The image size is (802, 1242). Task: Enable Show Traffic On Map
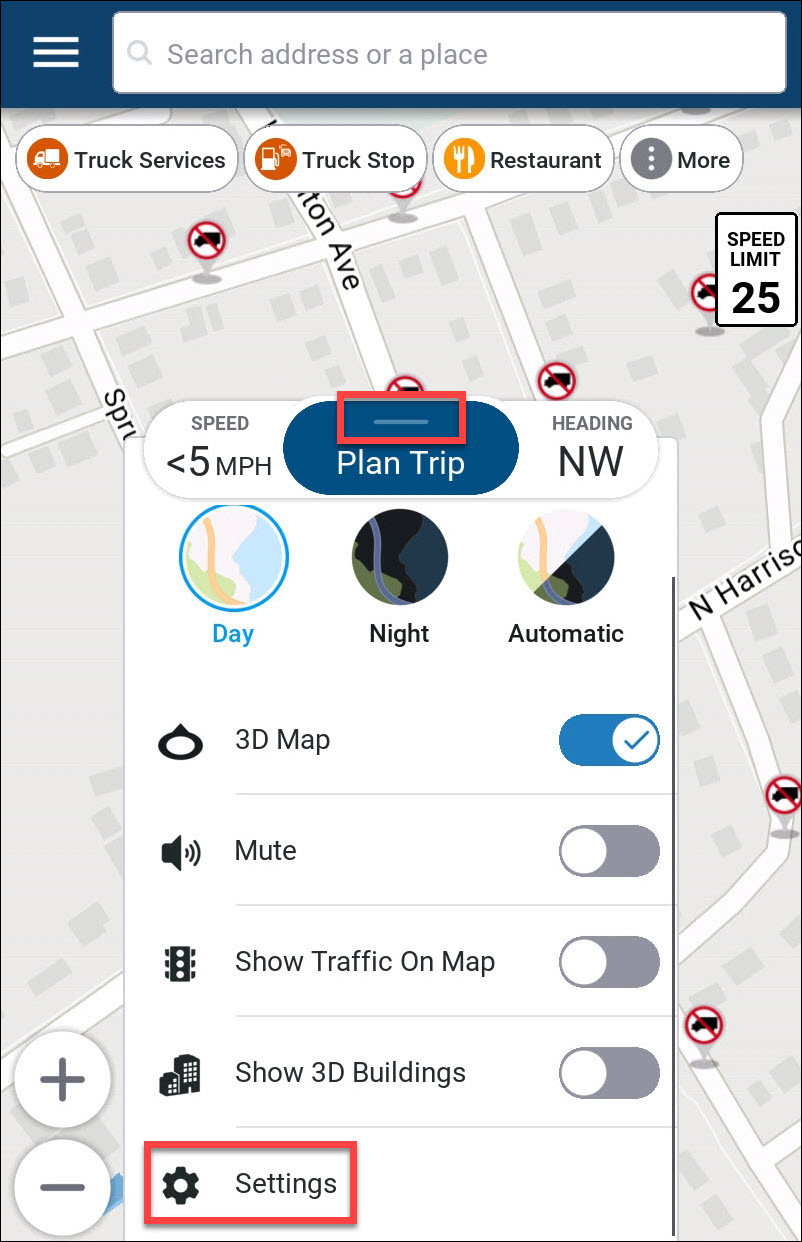[609, 962]
